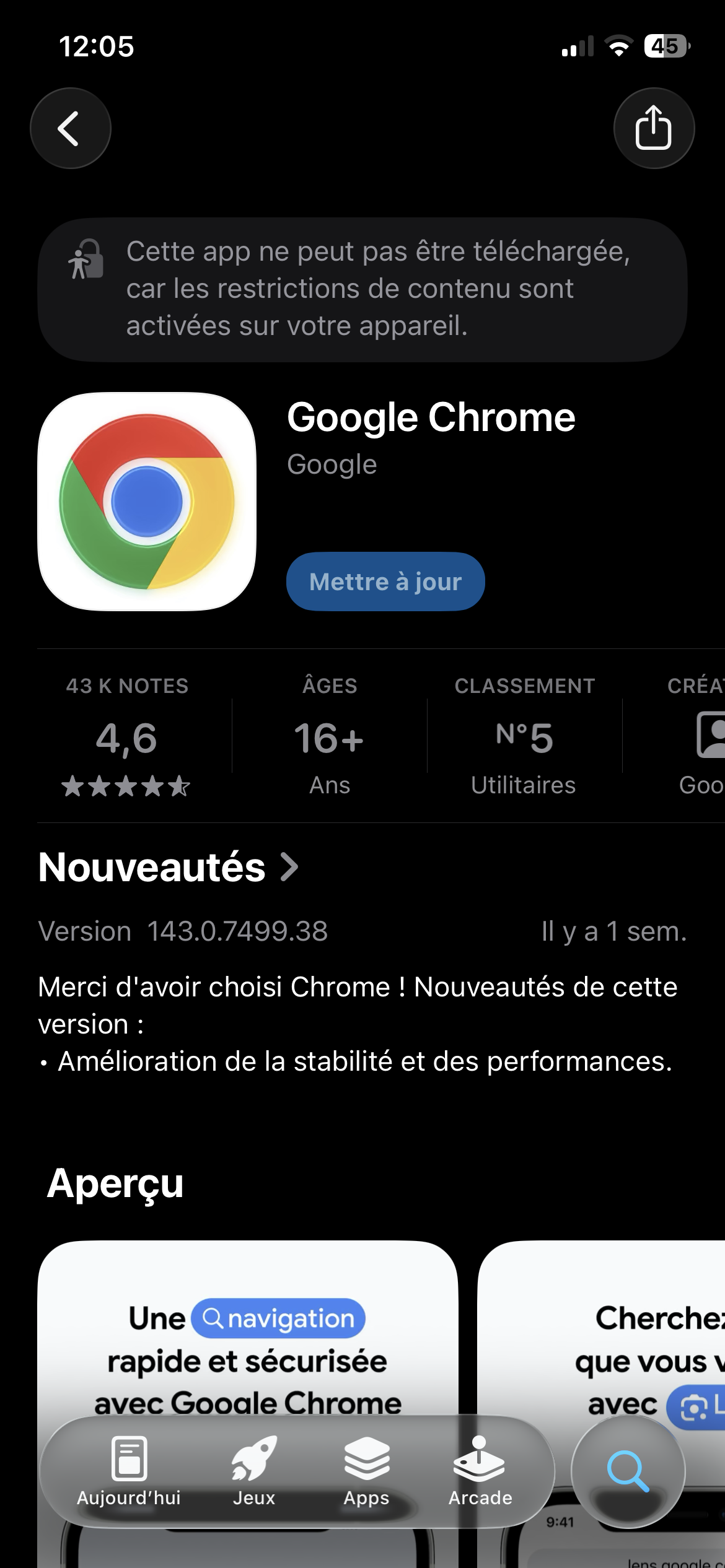Switch to the Arcade tab
This screenshot has height=1568, width=725.
pos(480,1471)
